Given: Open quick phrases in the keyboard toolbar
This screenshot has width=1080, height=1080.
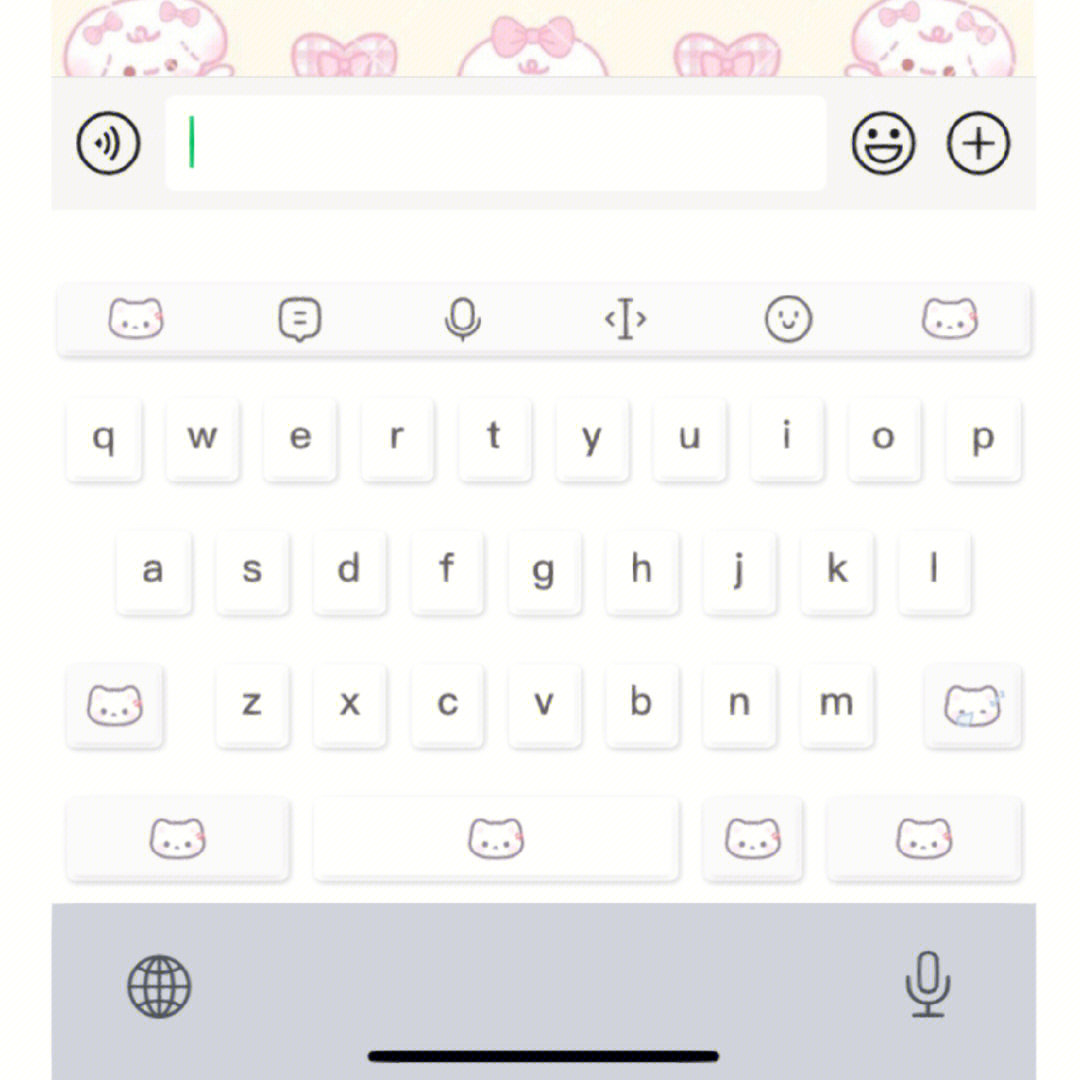Looking at the screenshot, I should pyautogui.click(x=299, y=320).
